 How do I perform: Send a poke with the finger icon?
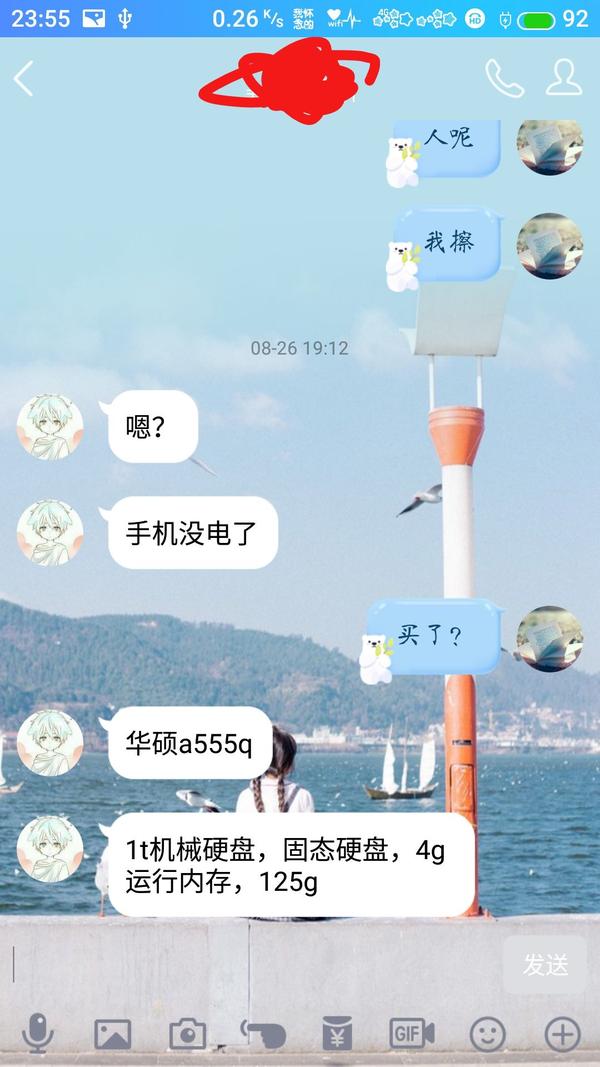coord(262,1033)
